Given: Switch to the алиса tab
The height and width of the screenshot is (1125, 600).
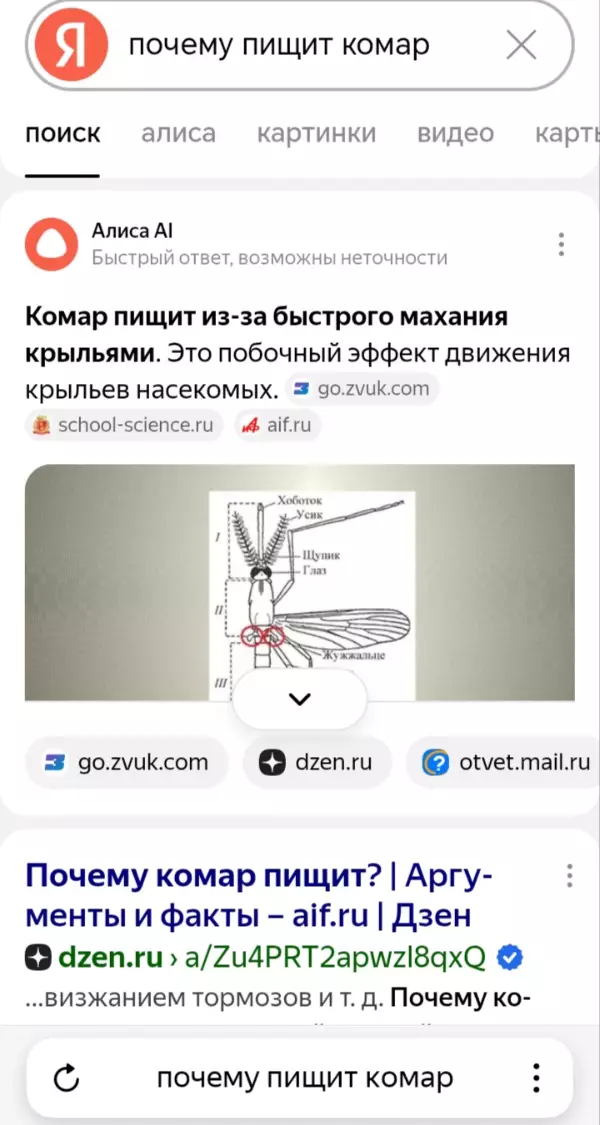Looking at the screenshot, I should point(178,133).
